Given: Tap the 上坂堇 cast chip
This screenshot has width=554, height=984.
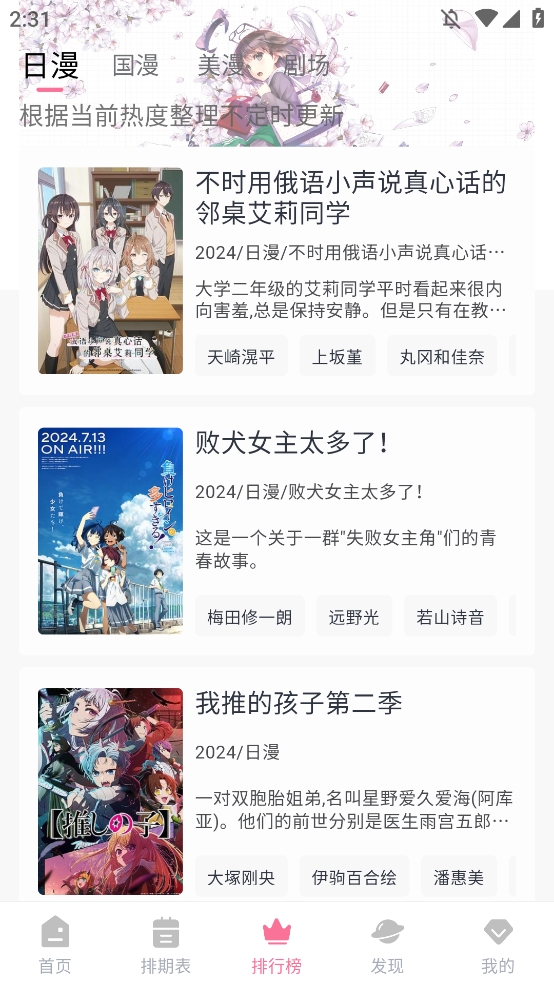Looking at the screenshot, I should (338, 356).
